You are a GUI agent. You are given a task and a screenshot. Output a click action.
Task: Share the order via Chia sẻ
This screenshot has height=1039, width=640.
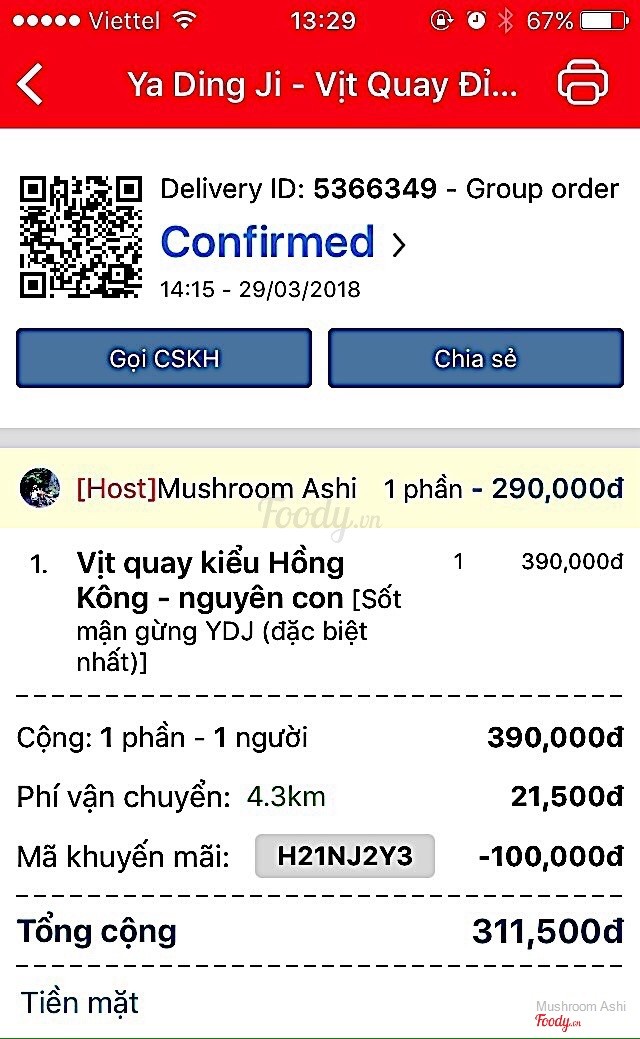point(475,358)
